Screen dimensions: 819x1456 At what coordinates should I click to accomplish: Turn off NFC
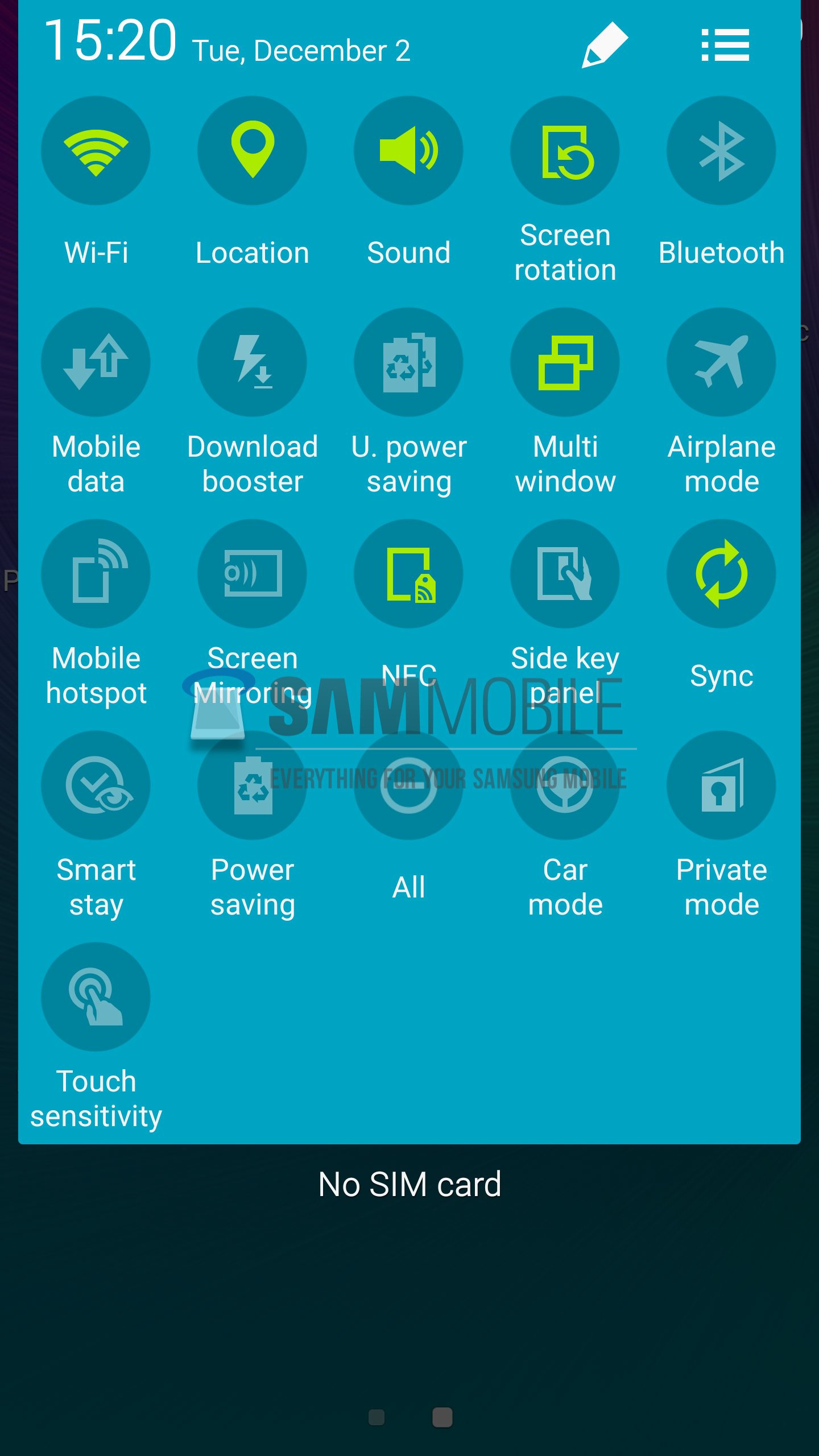(408, 574)
